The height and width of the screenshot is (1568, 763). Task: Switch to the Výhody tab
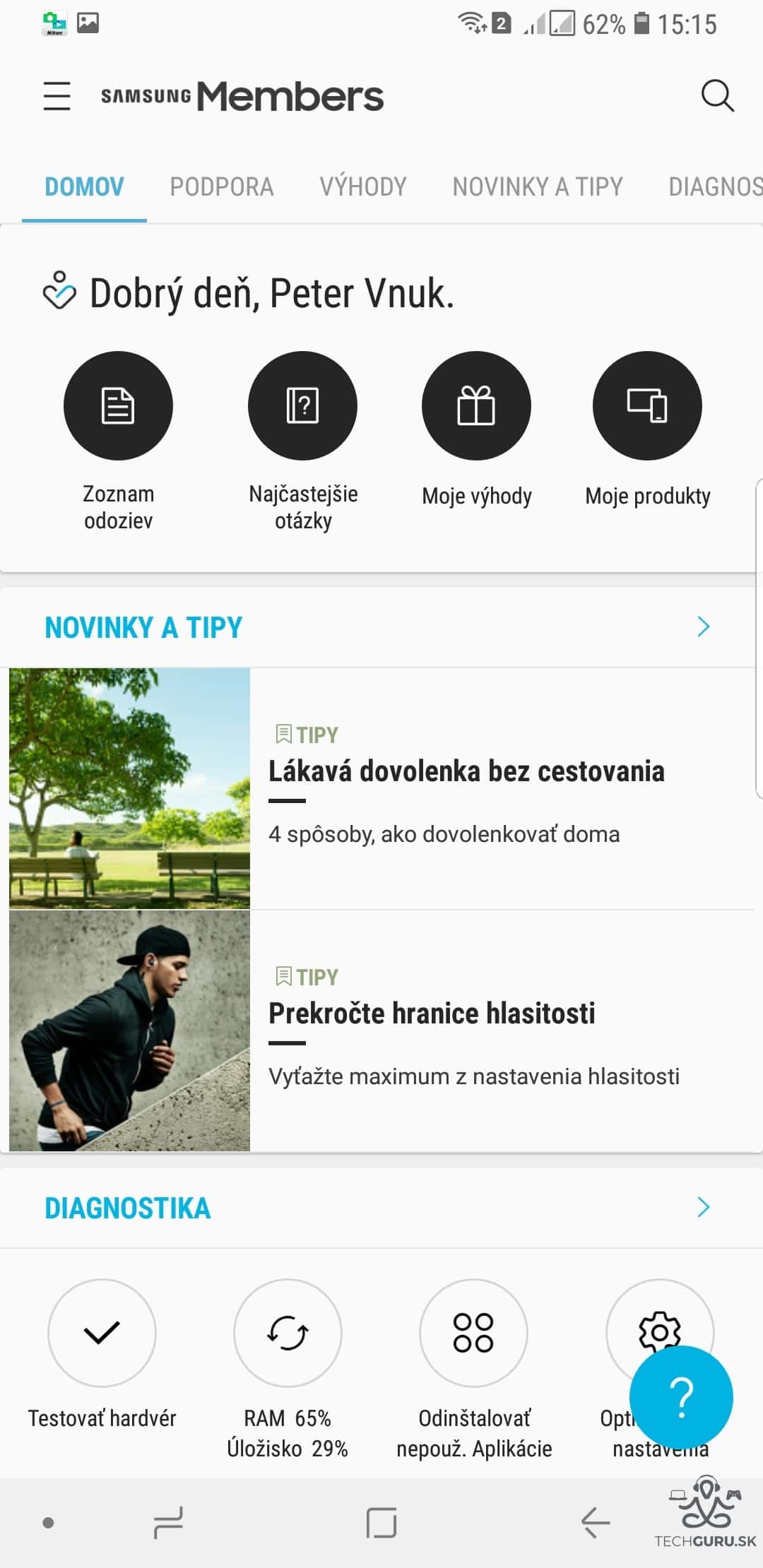362,187
